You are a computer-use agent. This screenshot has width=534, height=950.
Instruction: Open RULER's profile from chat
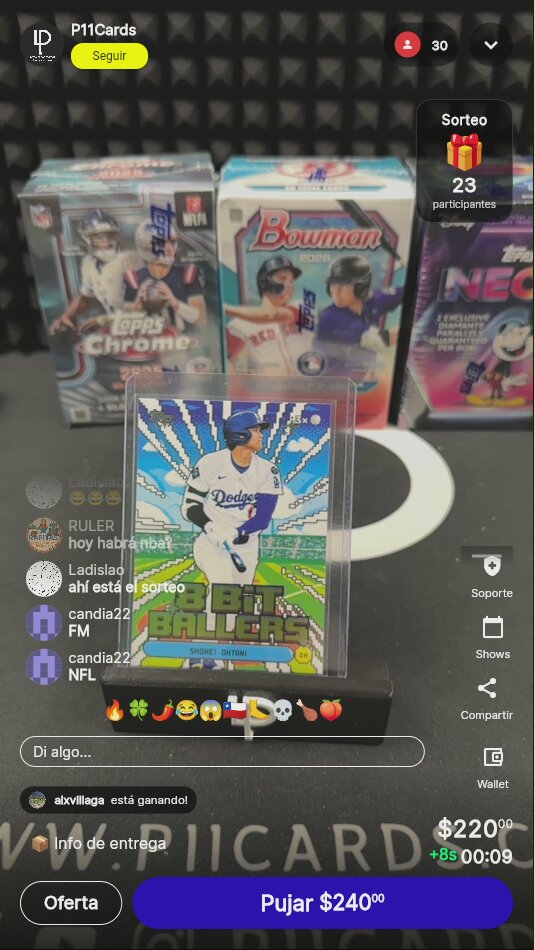coord(44,534)
